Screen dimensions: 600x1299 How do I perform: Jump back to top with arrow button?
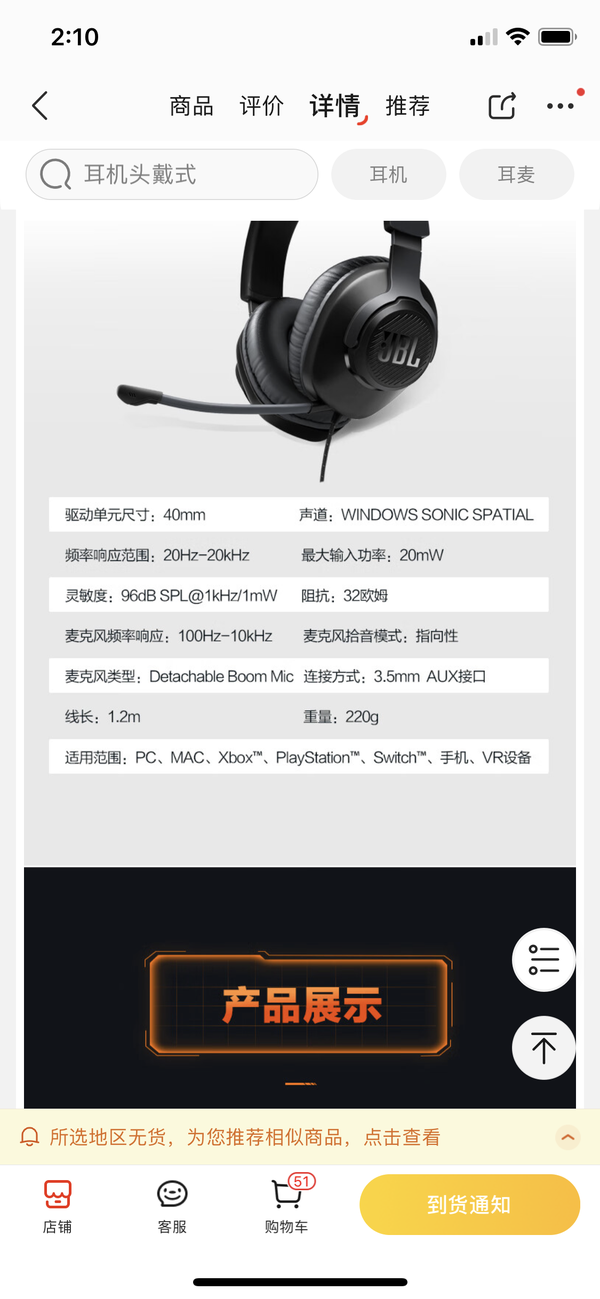544,1049
